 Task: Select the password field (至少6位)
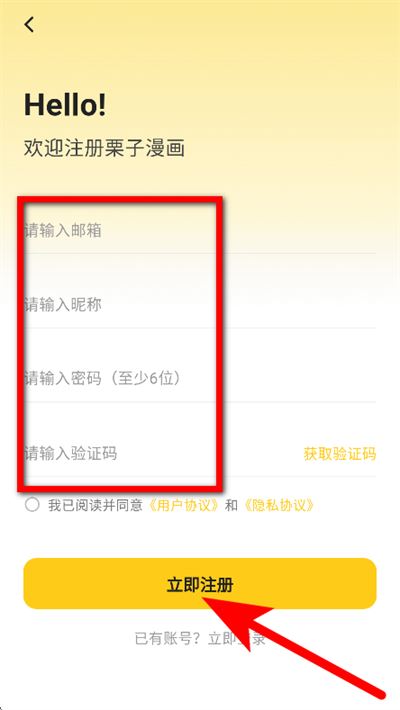pos(200,378)
